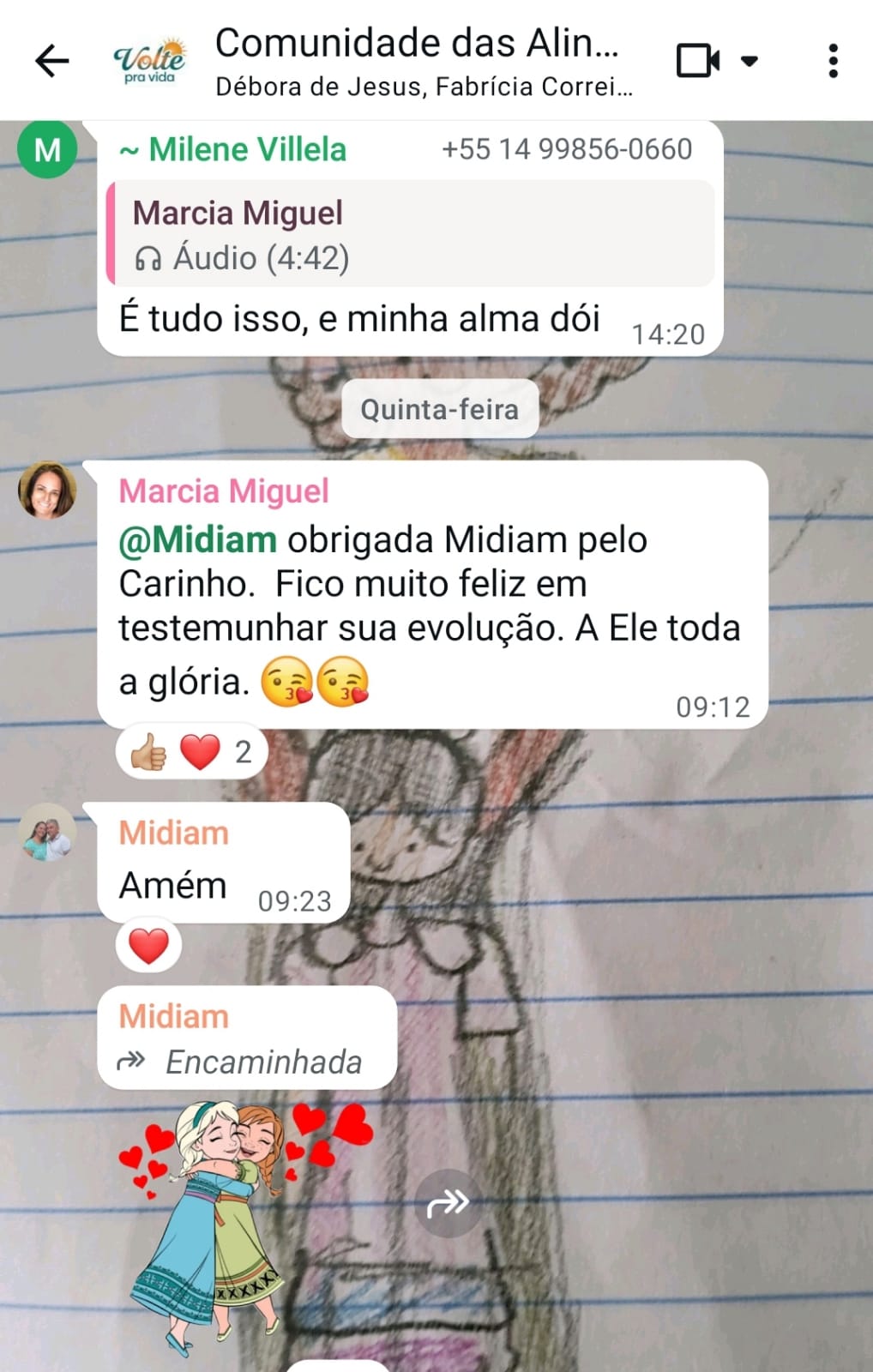Go back using the arrow icon

pos(51,61)
